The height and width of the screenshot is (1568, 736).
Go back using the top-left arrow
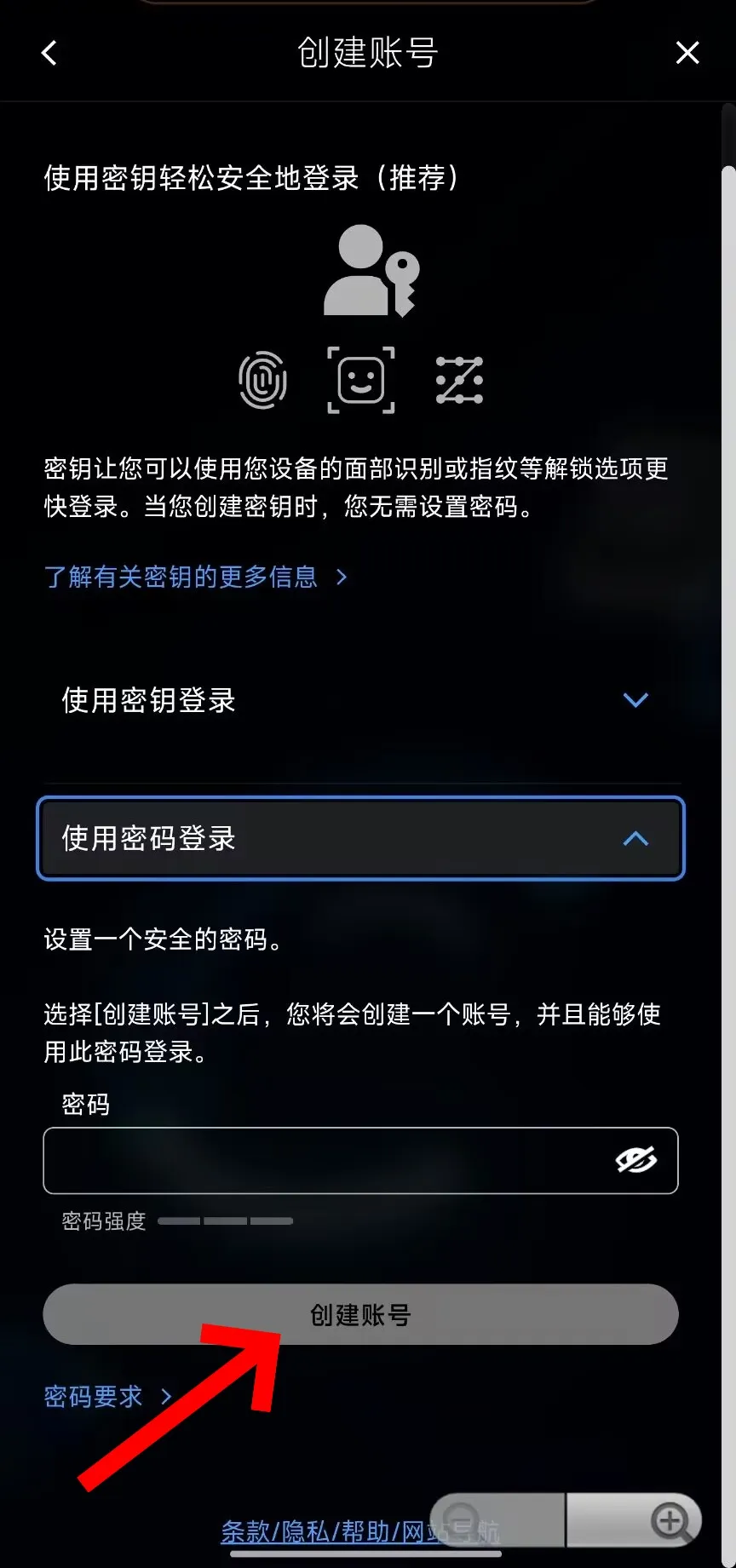tap(49, 53)
